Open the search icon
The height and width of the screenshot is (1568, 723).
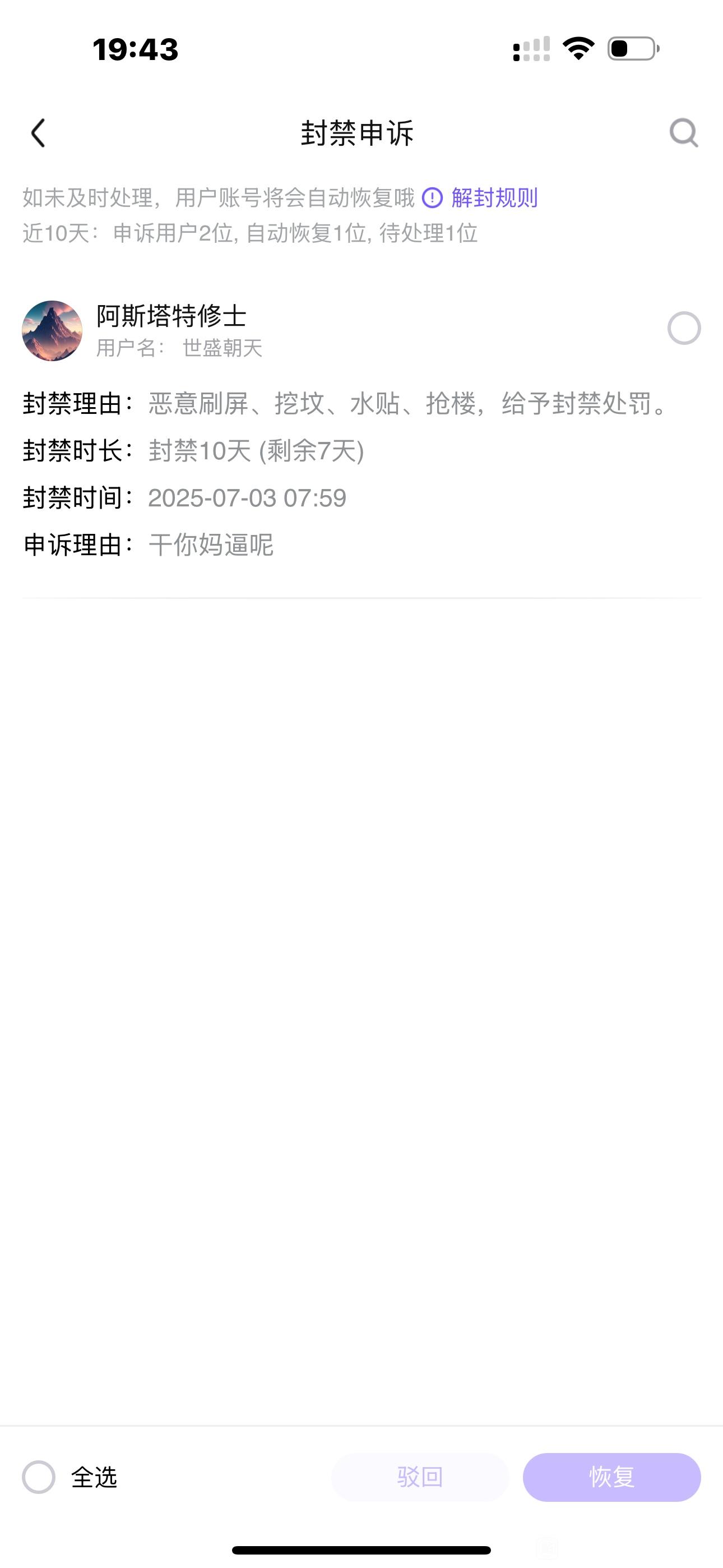pos(683,133)
